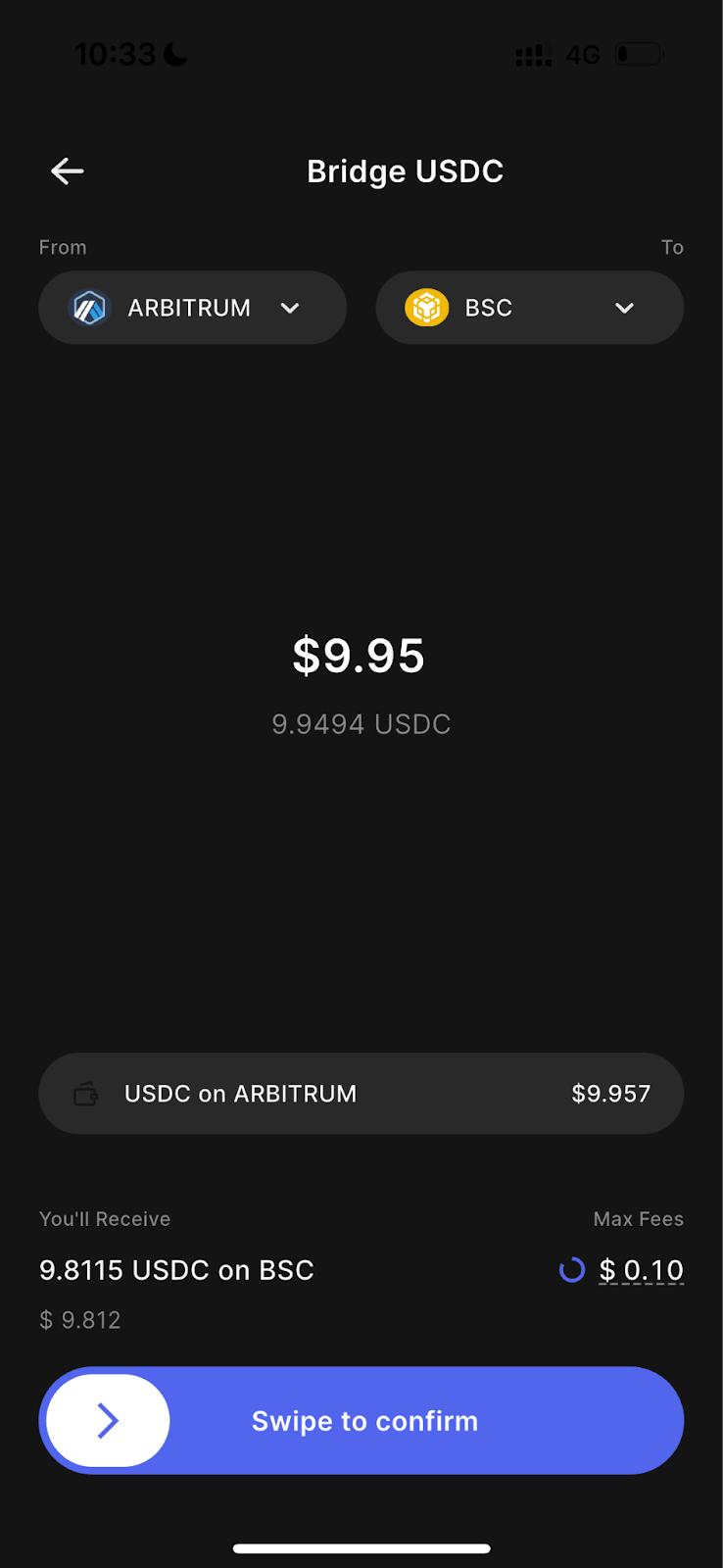Click the 4G indicator in the status bar
This screenshot has width=723, height=1568.
point(582,55)
